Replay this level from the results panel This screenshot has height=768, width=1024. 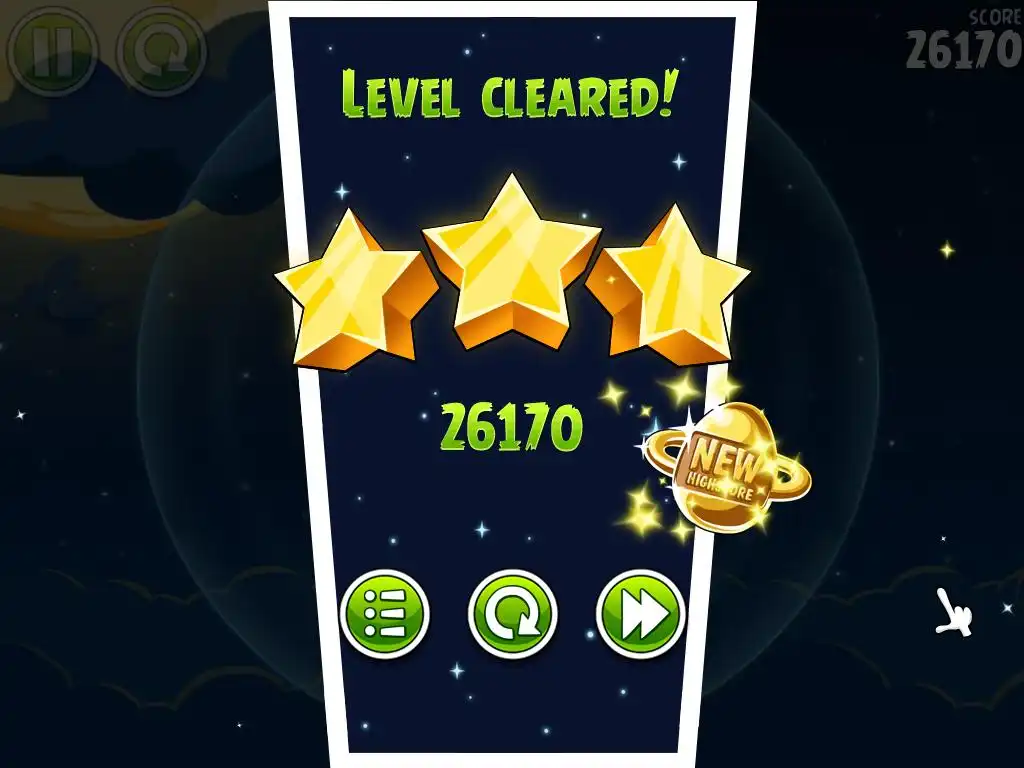pos(513,613)
